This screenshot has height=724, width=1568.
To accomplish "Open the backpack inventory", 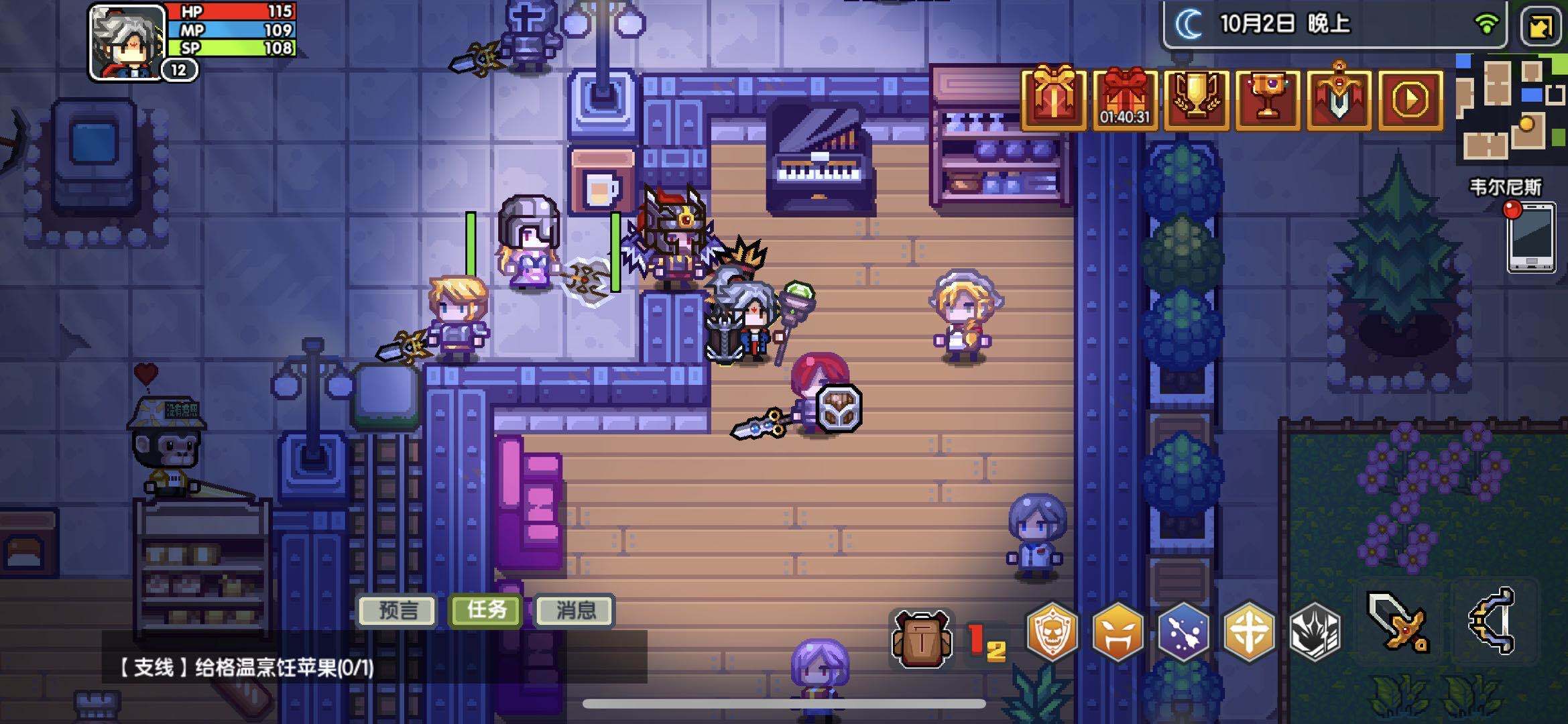I will tap(922, 639).
